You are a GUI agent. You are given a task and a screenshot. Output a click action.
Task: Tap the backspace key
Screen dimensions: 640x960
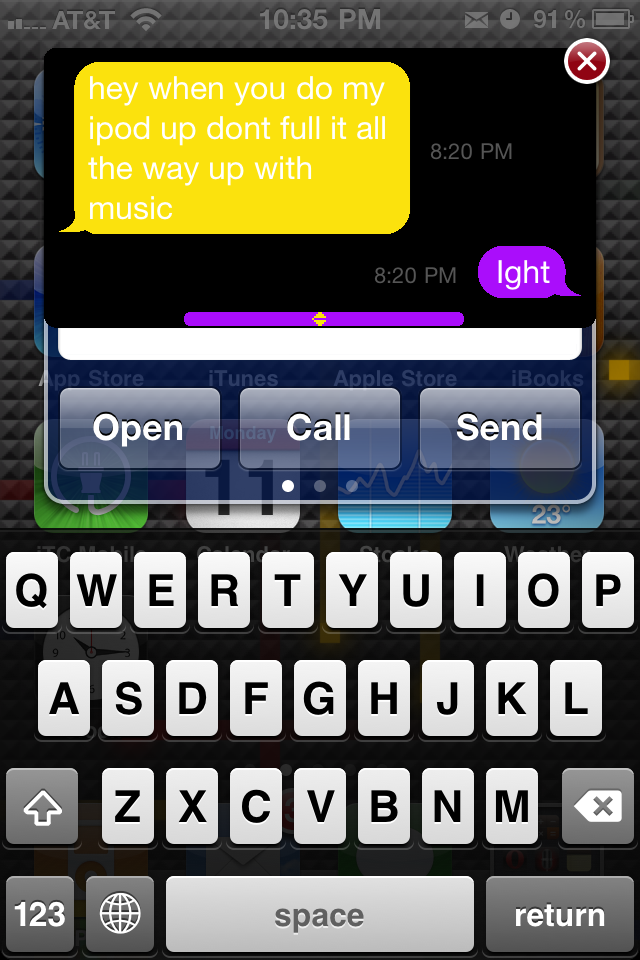pyautogui.click(x=598, y=807)
